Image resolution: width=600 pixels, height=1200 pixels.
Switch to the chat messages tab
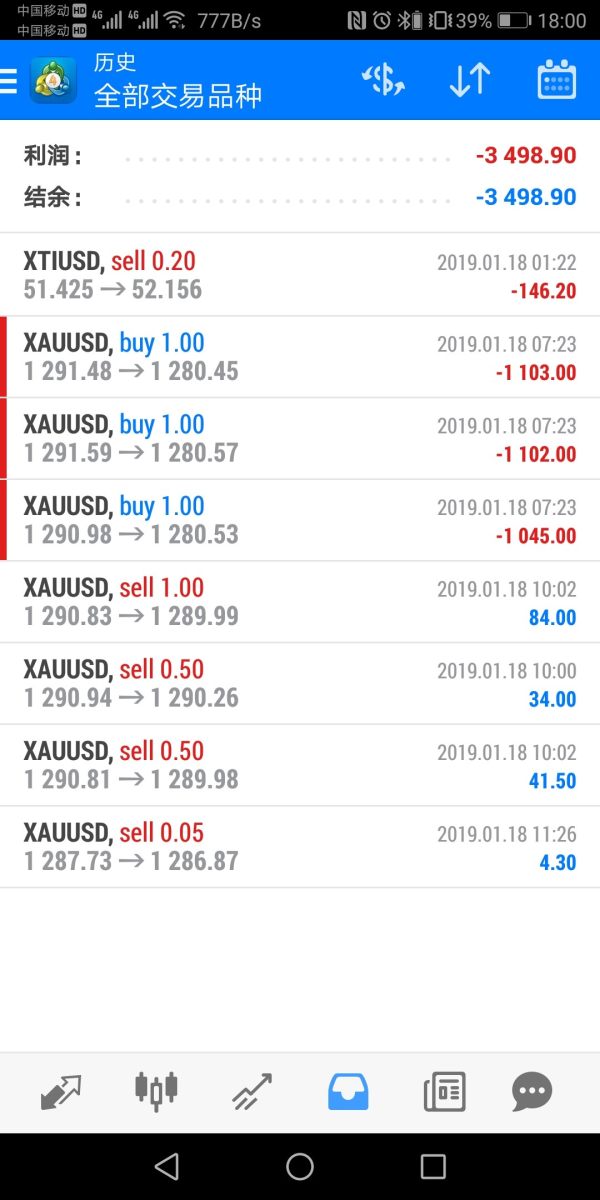(x=532, y=1092)
